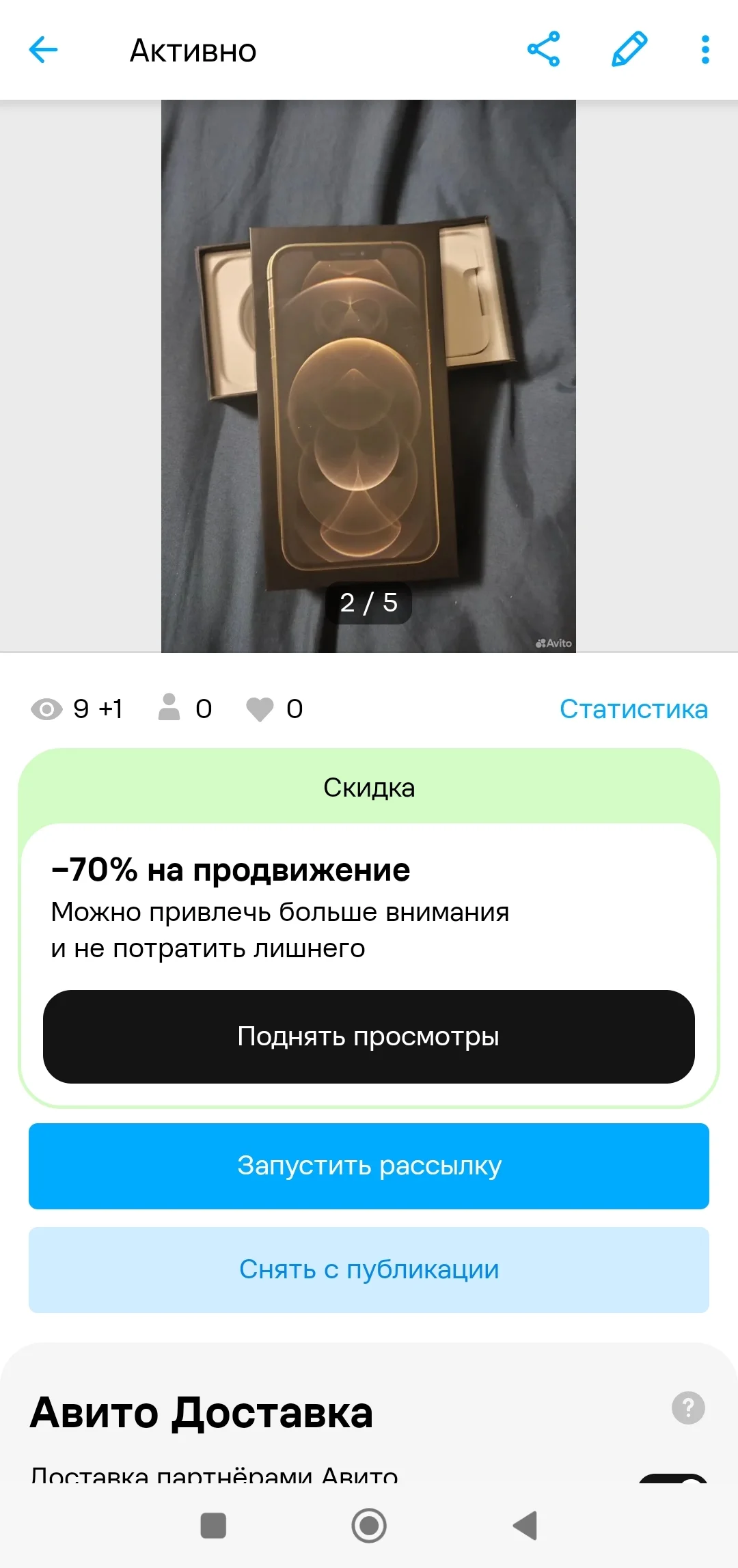Tap Запустить рассылку button
This screenshot has width=738, height=1568.
[x=369, y=1166]
